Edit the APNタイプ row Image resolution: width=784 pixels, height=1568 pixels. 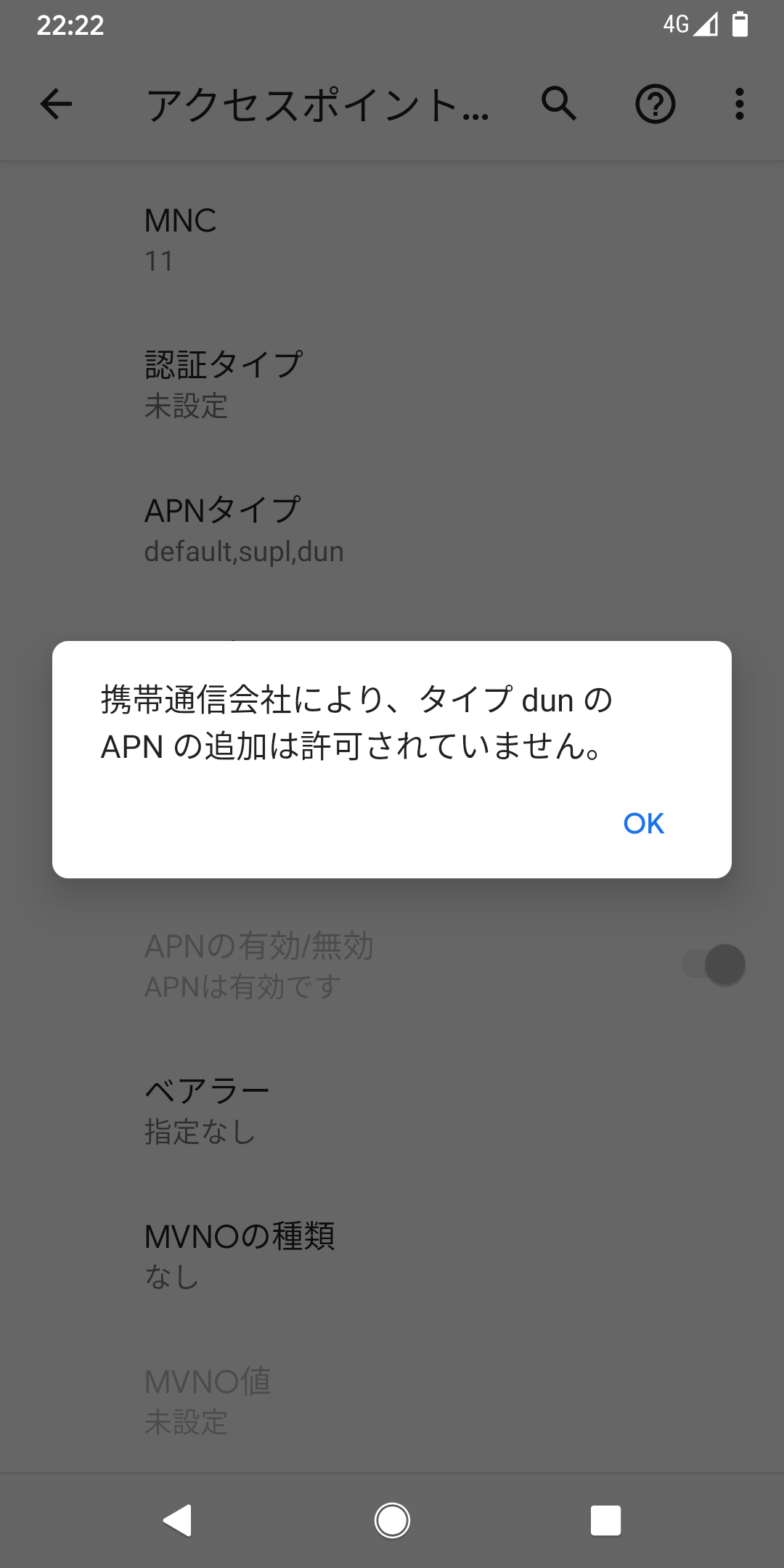(x=392, y=530)
